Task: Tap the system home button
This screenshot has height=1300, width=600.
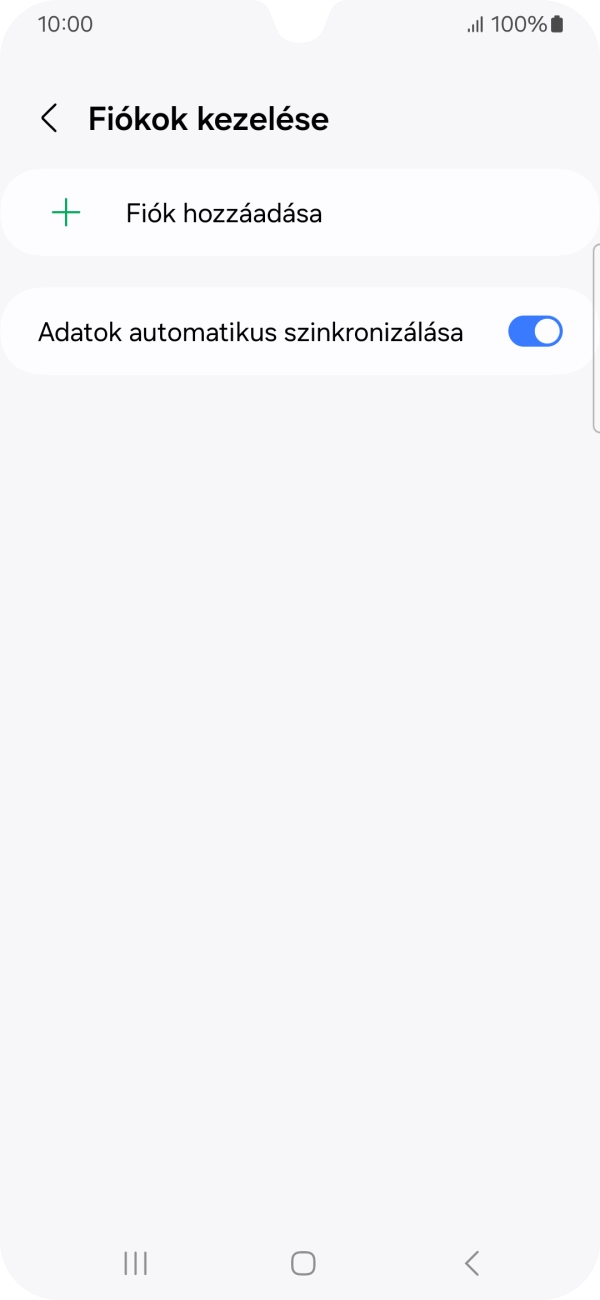Action: pyautogui.click(x=303, y=1263)
